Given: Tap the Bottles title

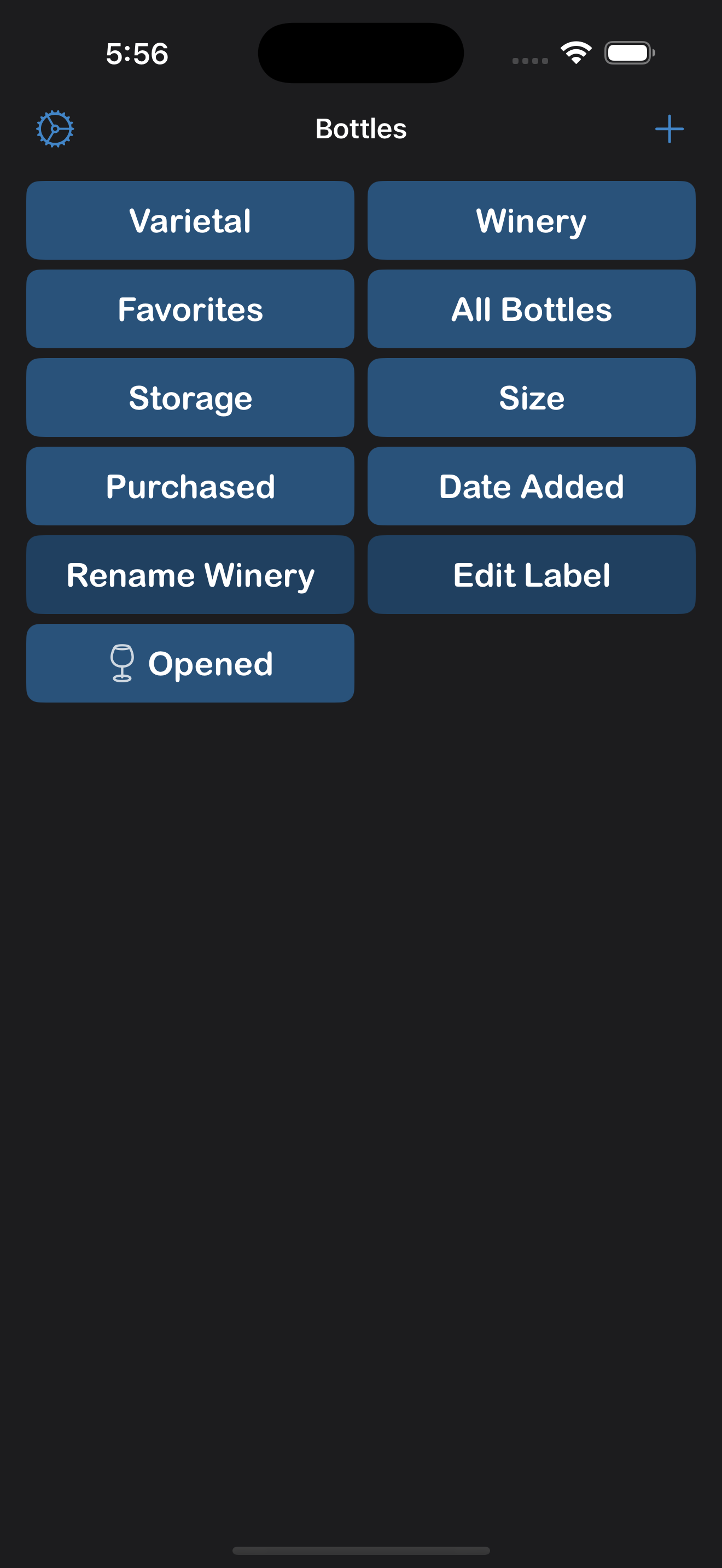Looking at the screenshot, I should click(361, 128).
